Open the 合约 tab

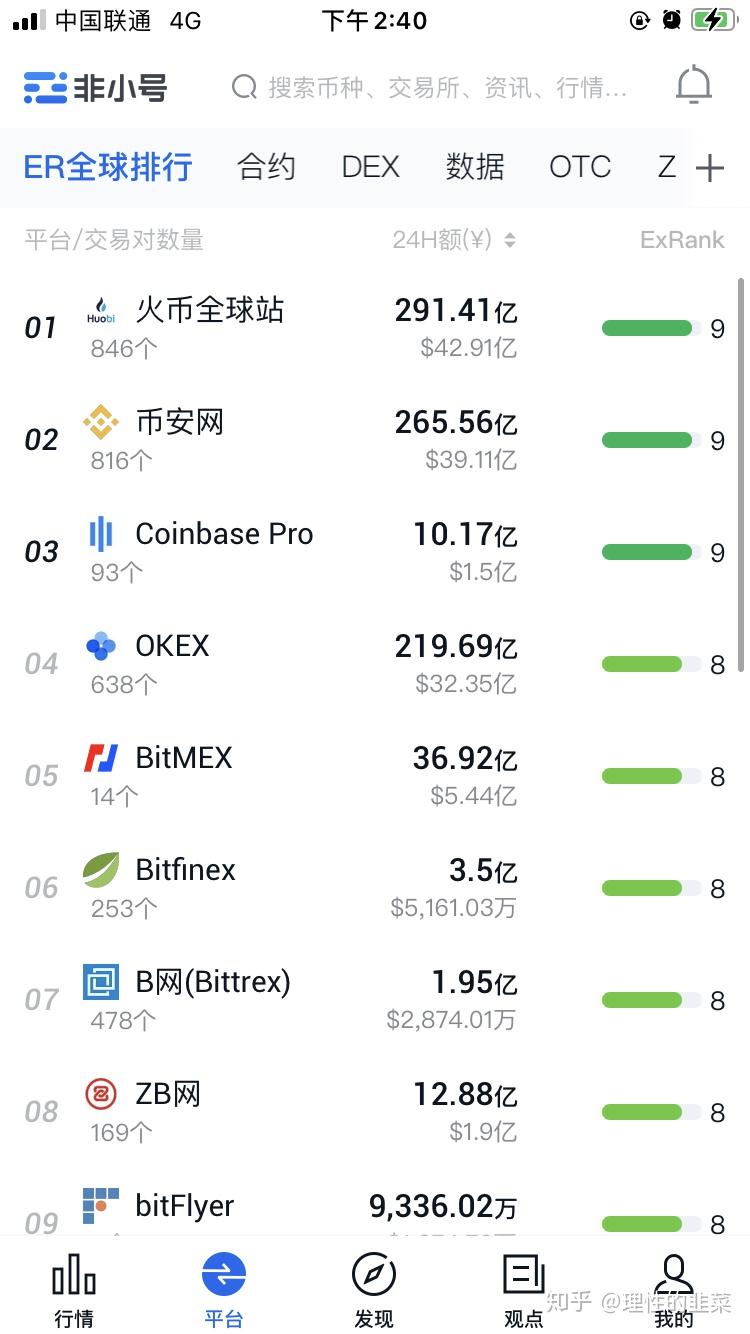[265, 166]
